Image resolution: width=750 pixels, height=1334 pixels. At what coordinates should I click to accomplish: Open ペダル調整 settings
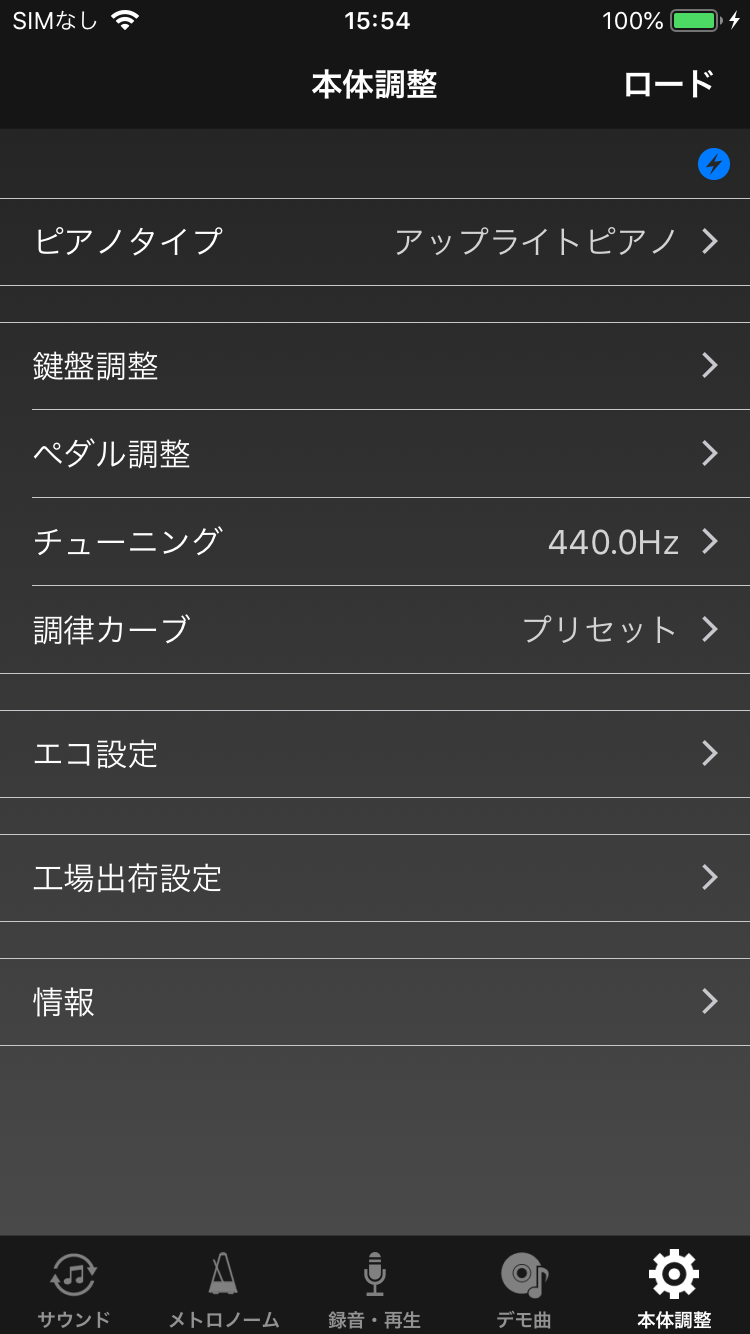pyautogui.click(x=375, y=454)
